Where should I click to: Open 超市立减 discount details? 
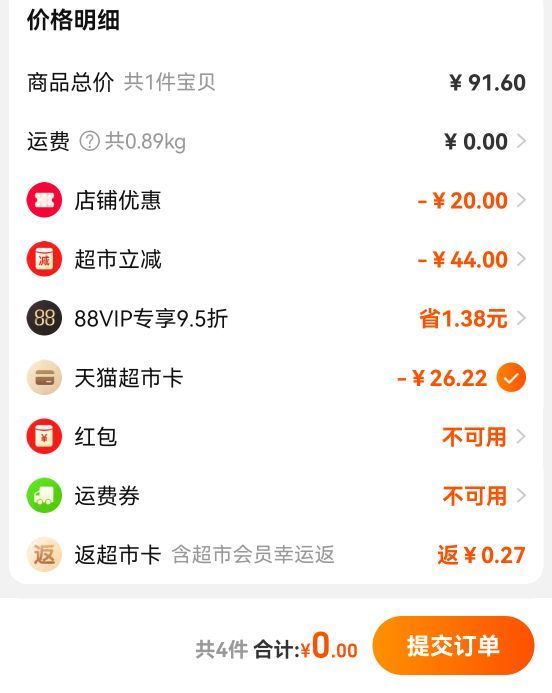pos(276,259)
